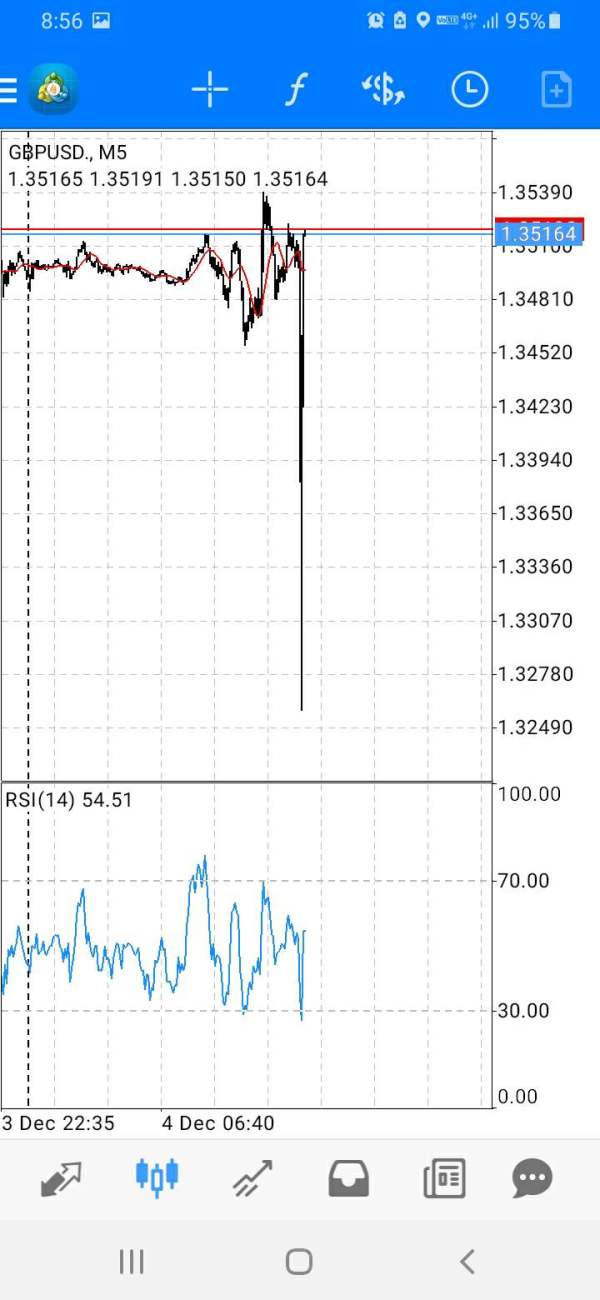Screen dimensions: 600x1300
Task: Open the hamburger side menu
Action: 8,91
